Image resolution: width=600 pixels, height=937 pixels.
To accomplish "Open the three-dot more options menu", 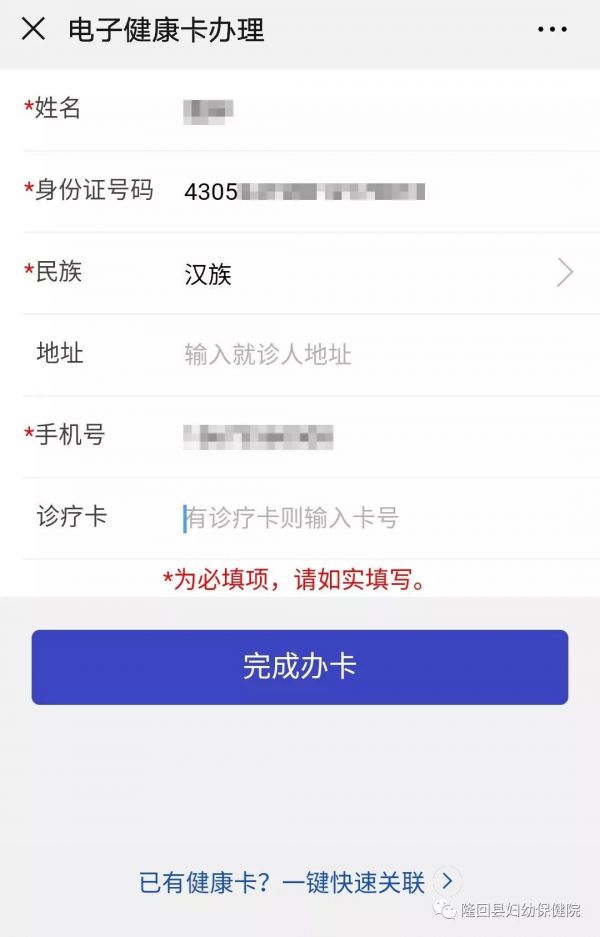I will point(552,30).
